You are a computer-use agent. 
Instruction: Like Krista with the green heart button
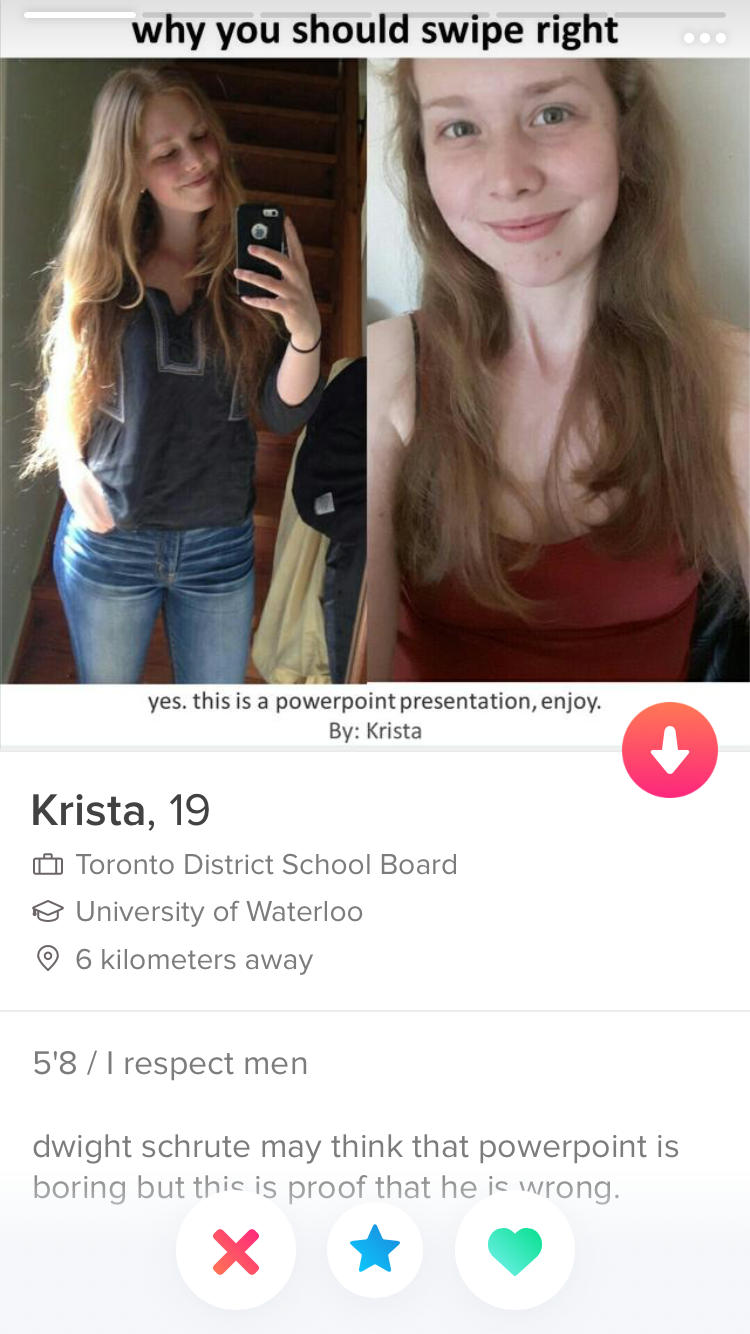coord(515,1250)
